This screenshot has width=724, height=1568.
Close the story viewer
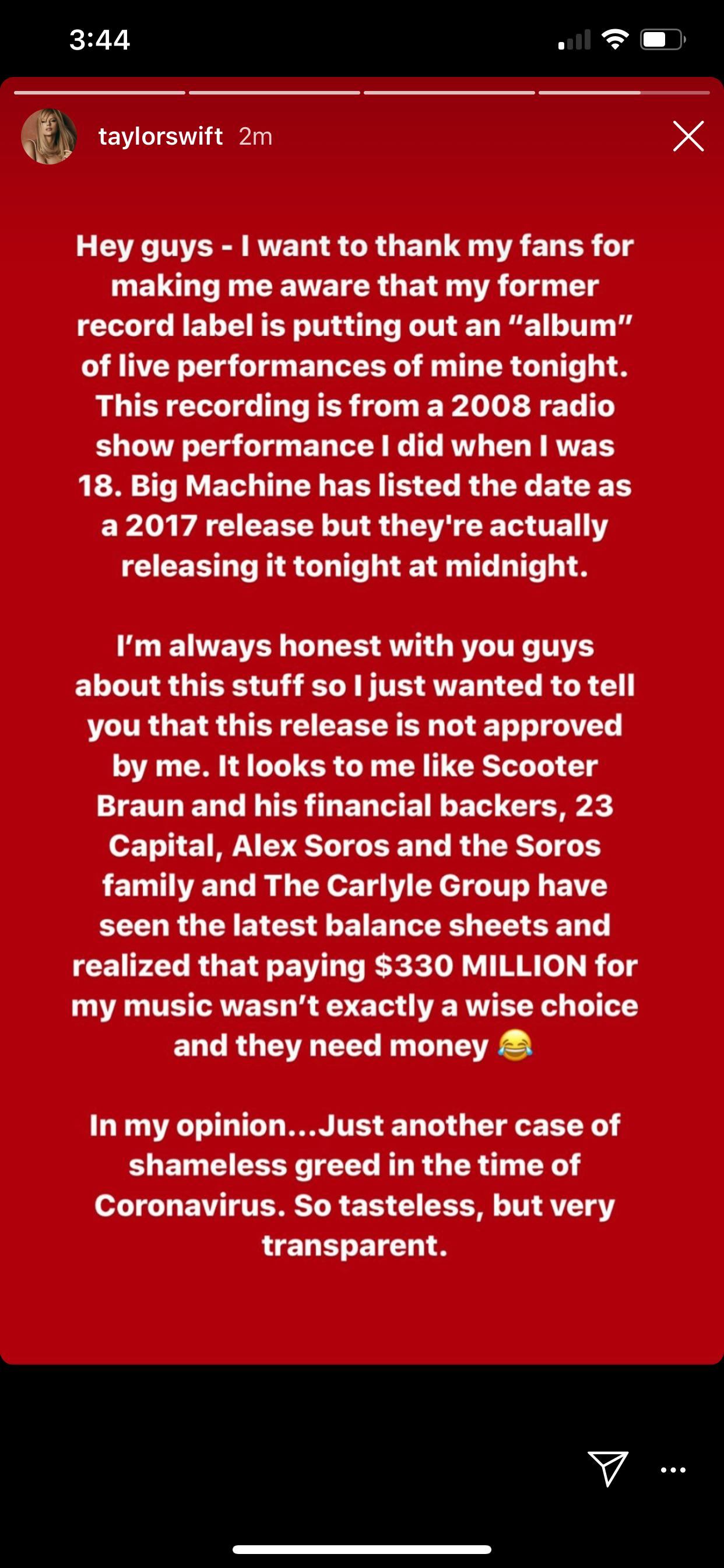[688, 136]
